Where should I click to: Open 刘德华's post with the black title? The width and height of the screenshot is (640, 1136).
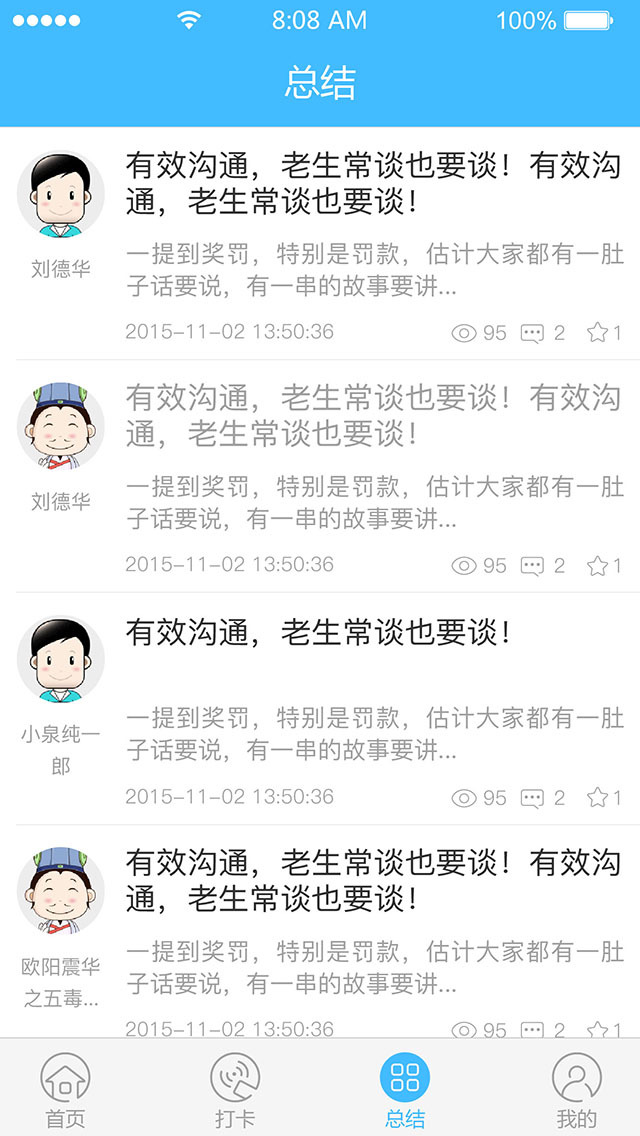[x=372, y=183]
